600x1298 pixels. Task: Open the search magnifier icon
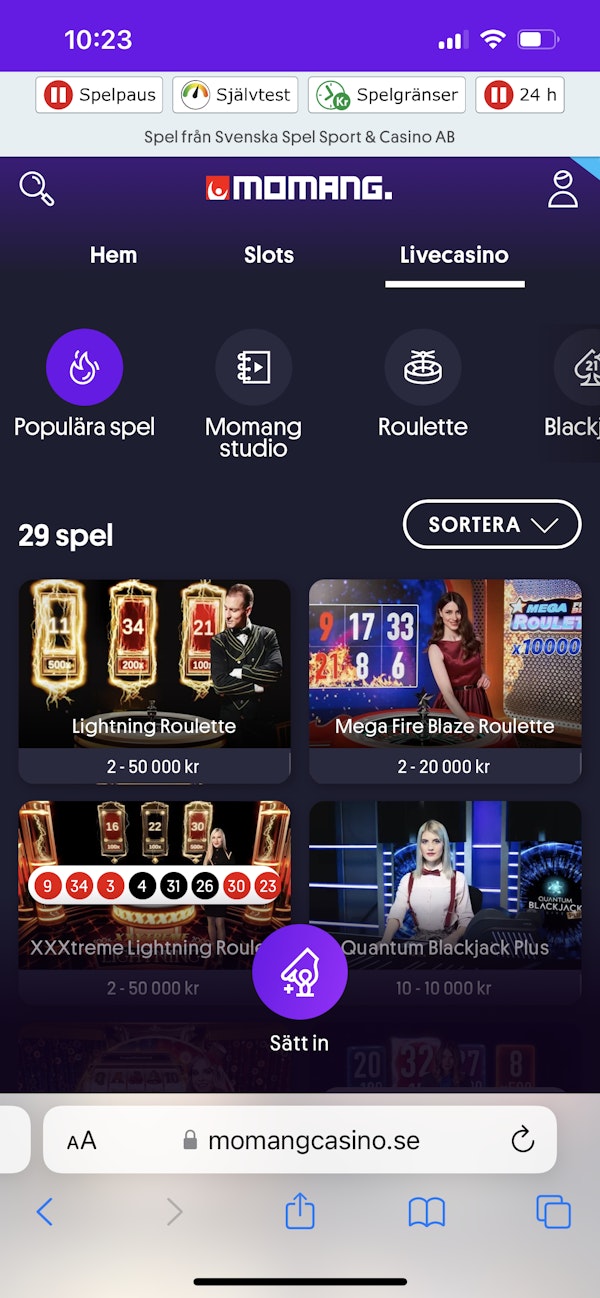coord(37,188)
